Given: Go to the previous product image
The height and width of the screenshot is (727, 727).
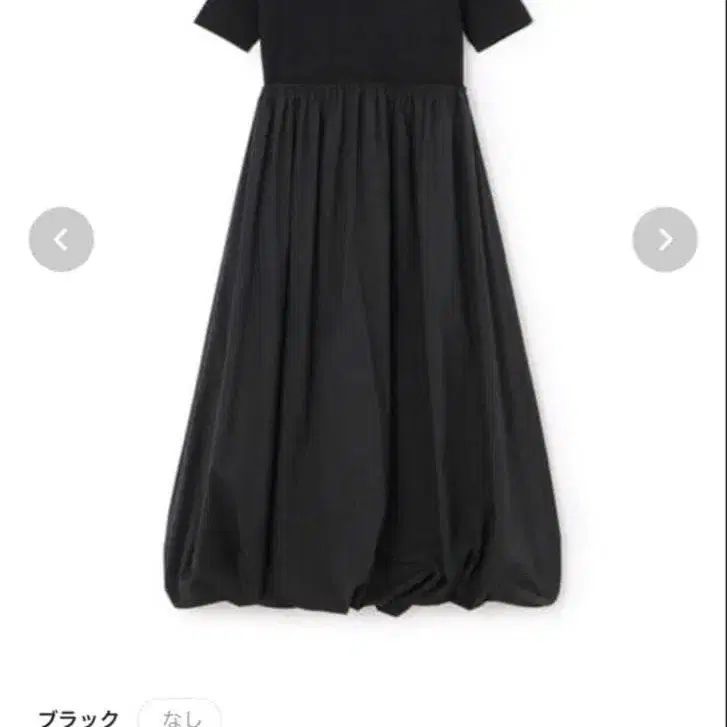Looking at the screenshot, I should coord(61,239).
